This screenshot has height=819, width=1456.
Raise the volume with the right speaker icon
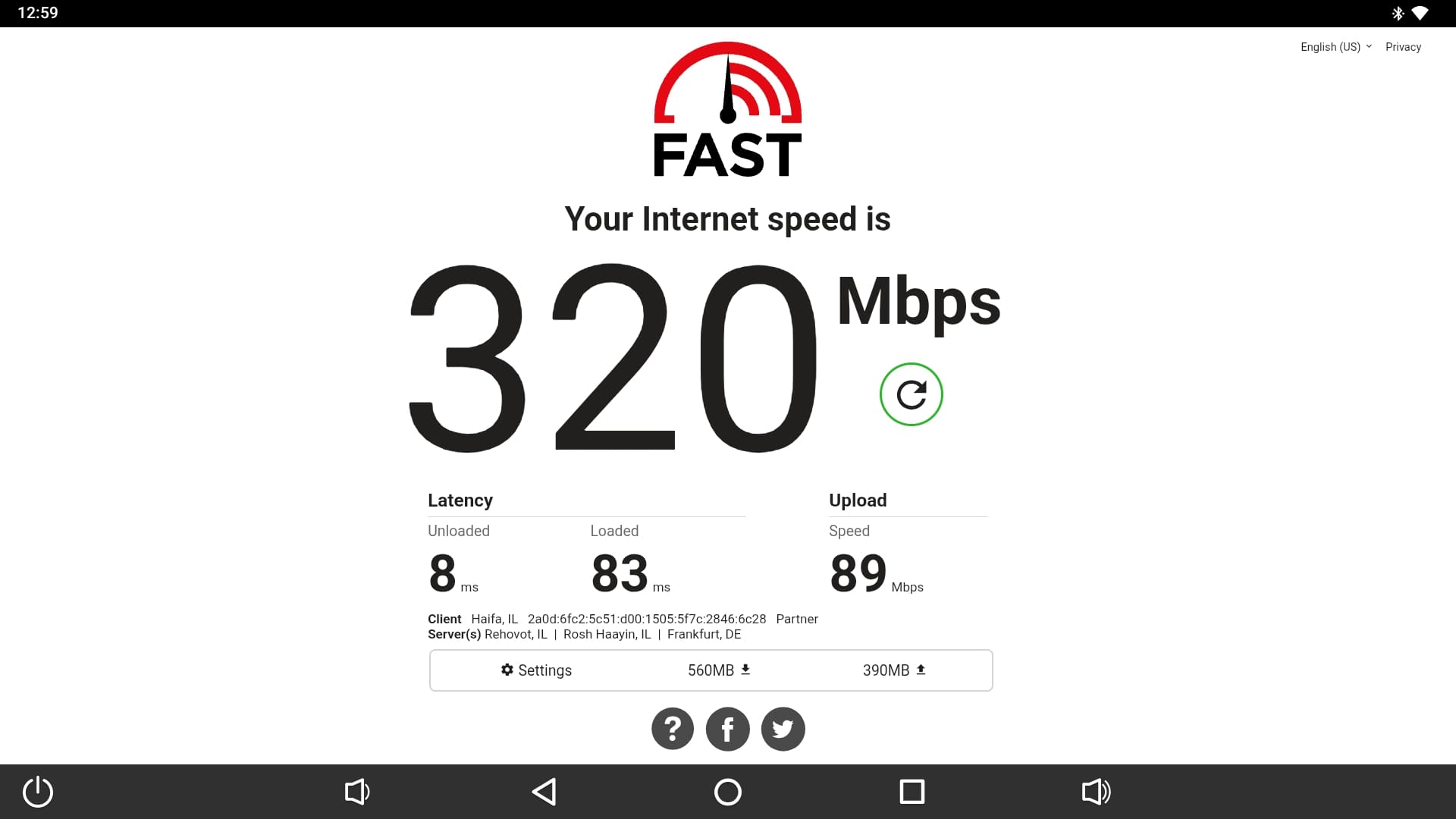pyautogui.click(x=1096, y=792)
